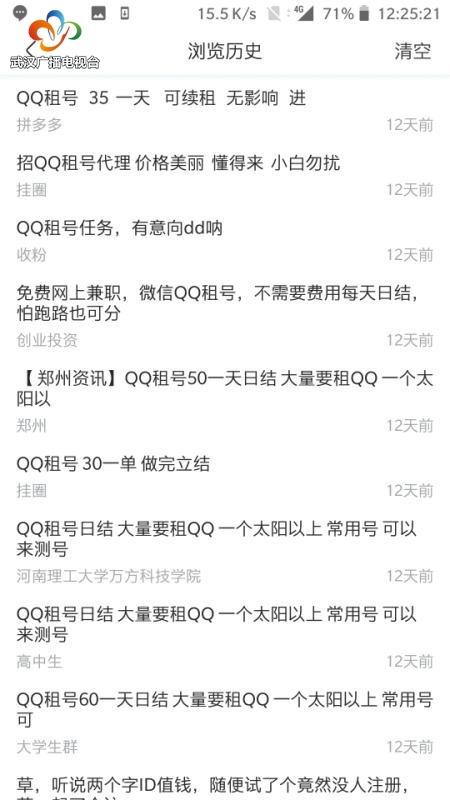Open the QQ租号日结 post from 高中生
Screen dimensions: 450x800
tap(225, 638)
